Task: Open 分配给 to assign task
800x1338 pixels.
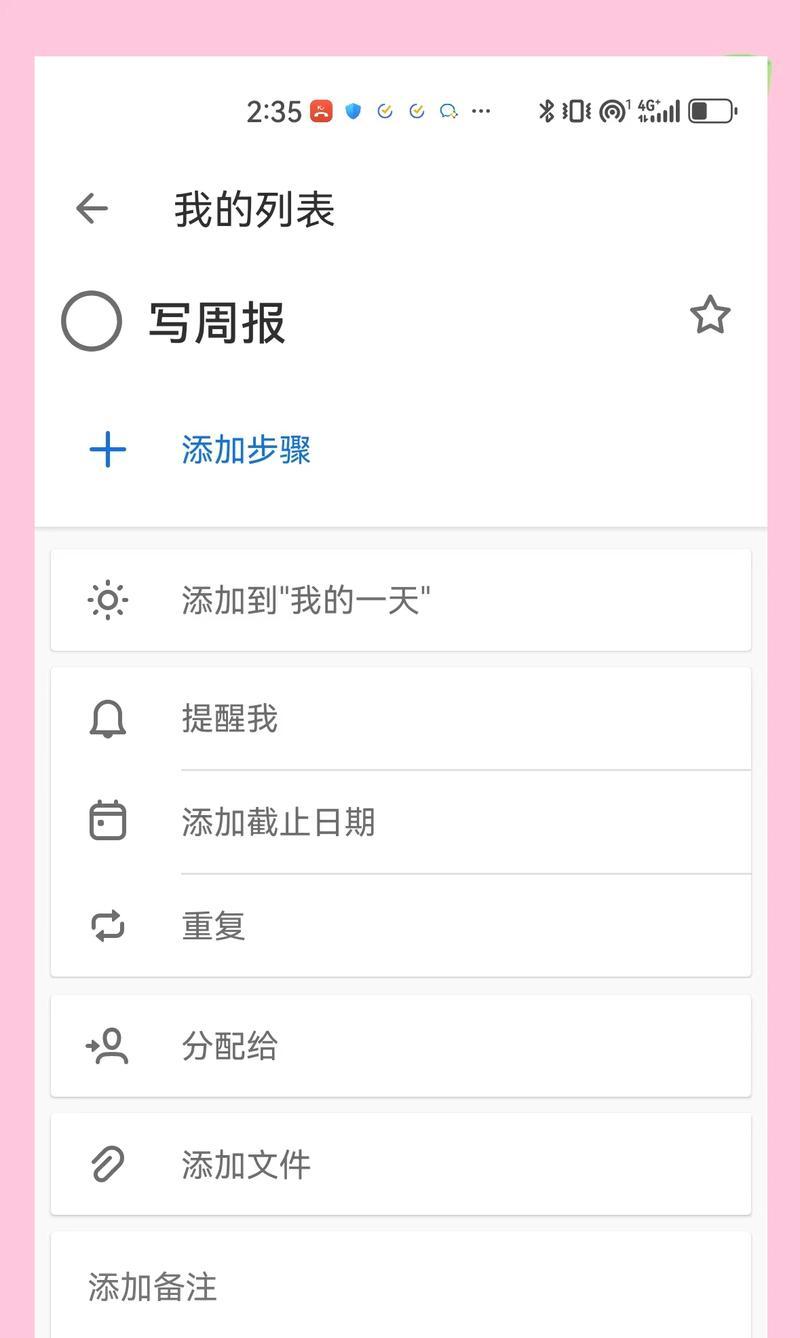Action: tap(400, 1046)
